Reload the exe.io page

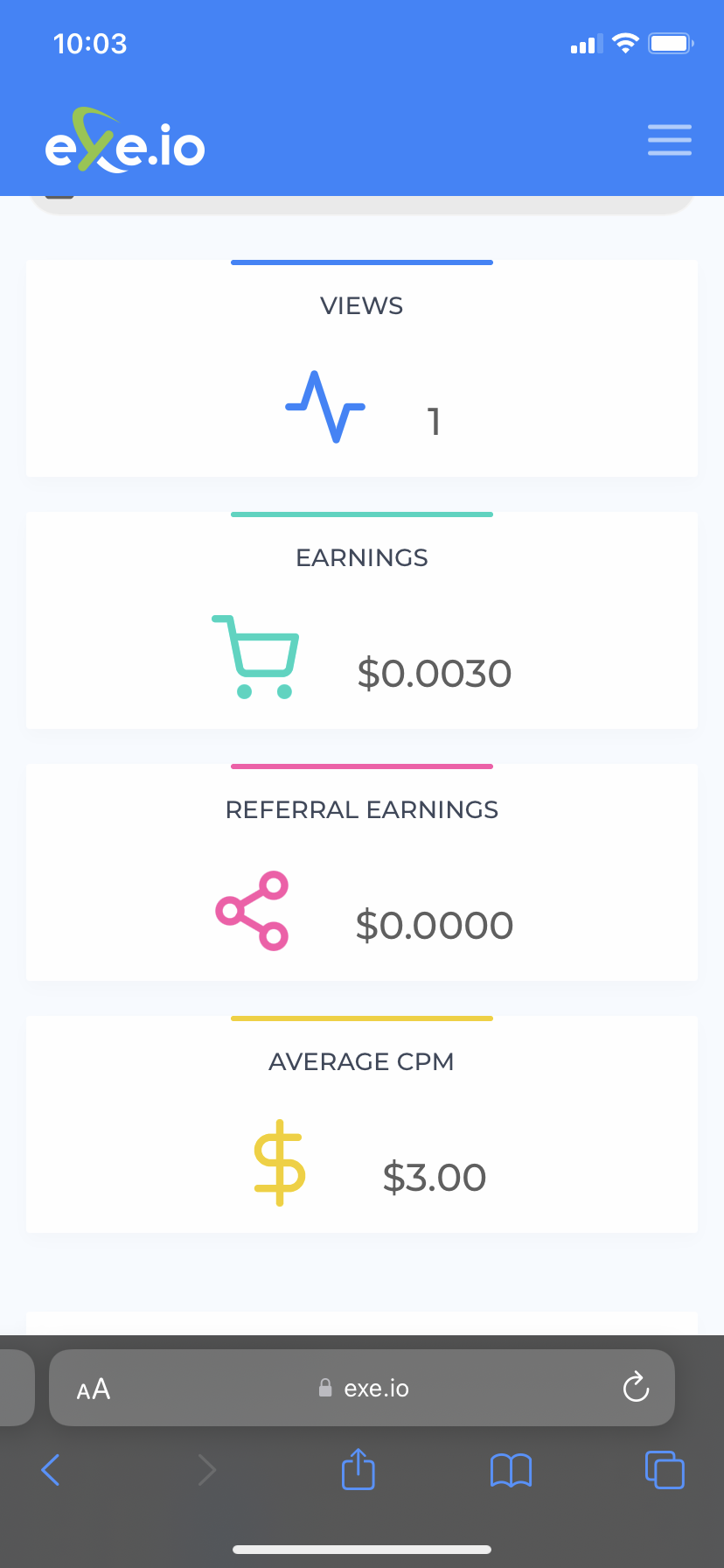[x=636, y=1387]
